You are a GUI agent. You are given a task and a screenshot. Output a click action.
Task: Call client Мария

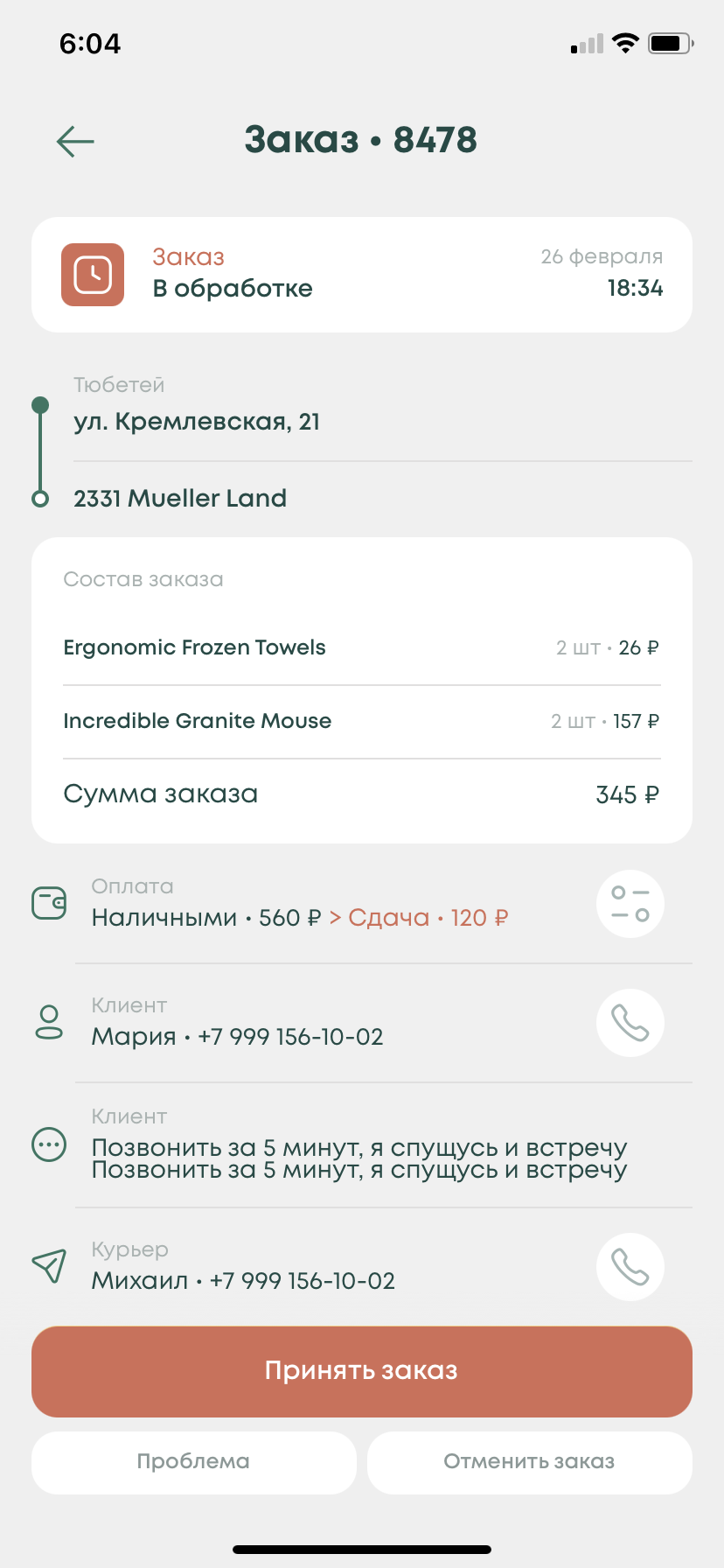[630, 1023]
